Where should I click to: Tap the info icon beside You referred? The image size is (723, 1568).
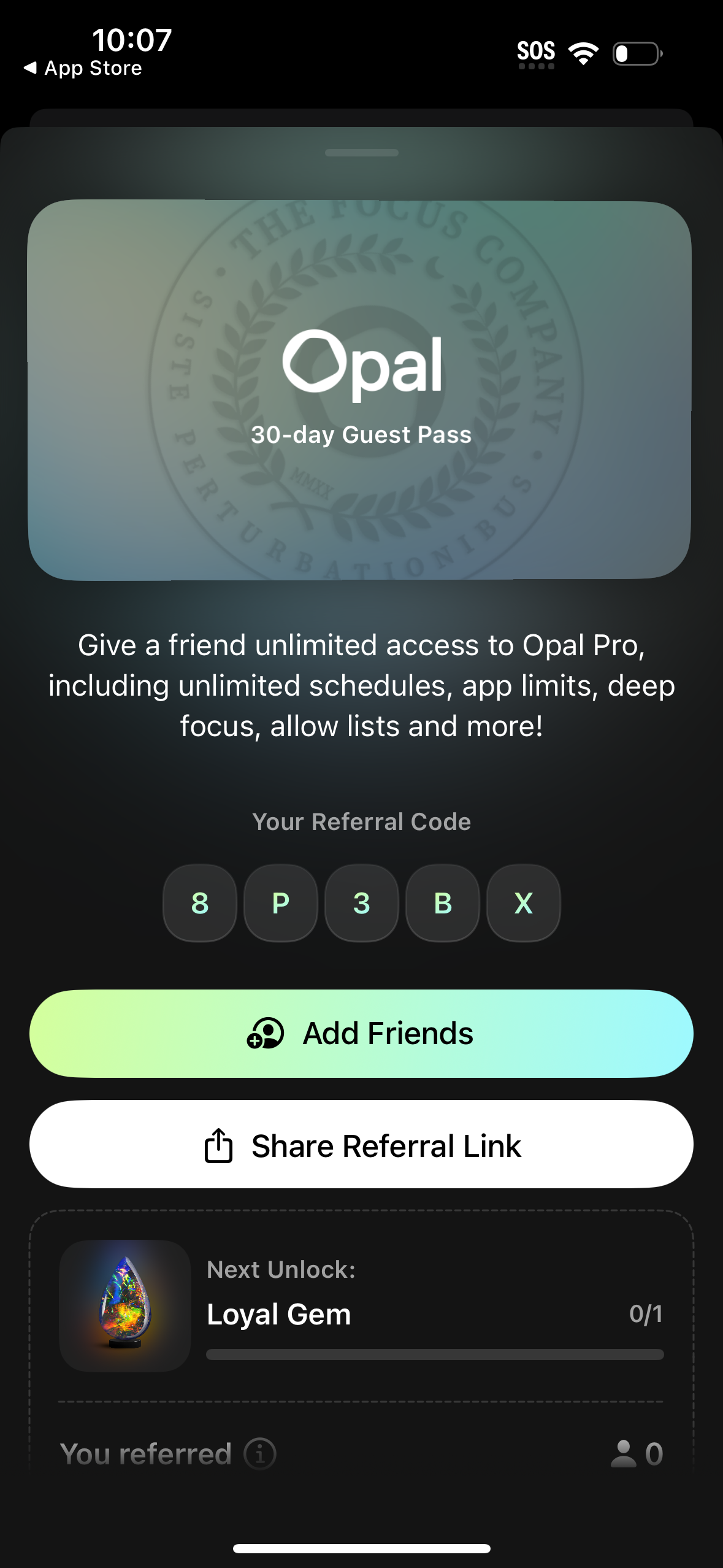point(258,1453)
